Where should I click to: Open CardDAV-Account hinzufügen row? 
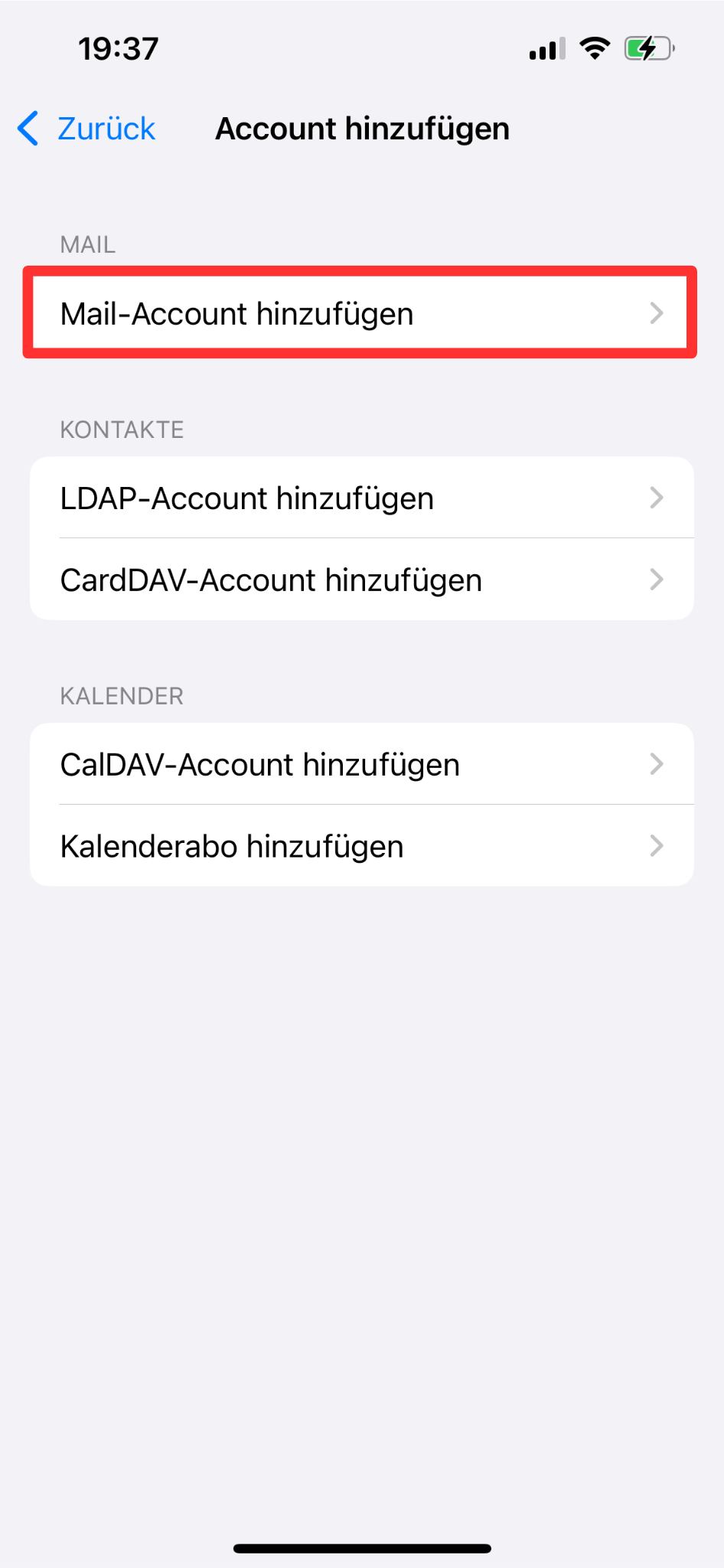click(361, 580)
